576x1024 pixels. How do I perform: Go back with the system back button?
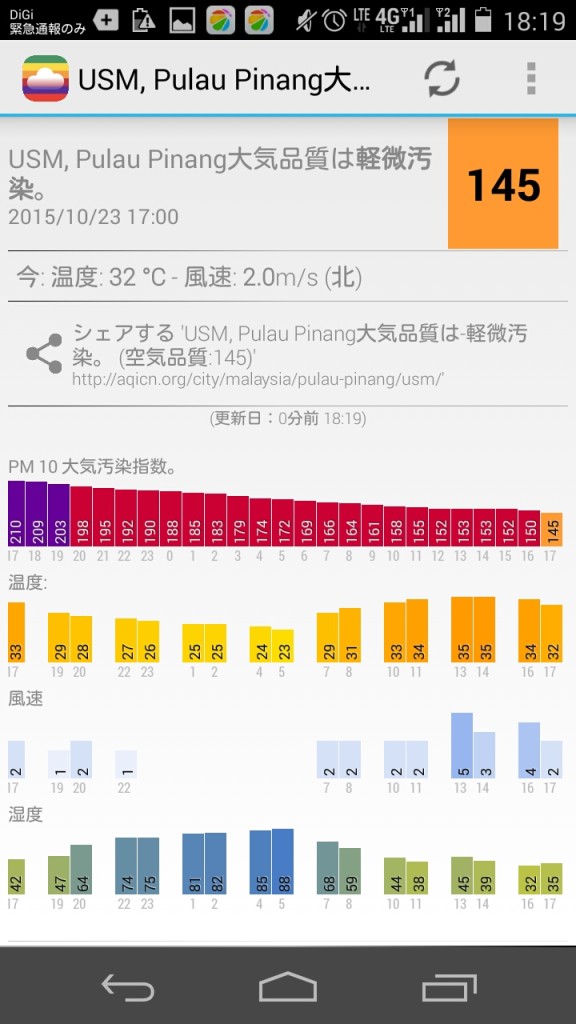pyautogui.click(x=128, y=987)
